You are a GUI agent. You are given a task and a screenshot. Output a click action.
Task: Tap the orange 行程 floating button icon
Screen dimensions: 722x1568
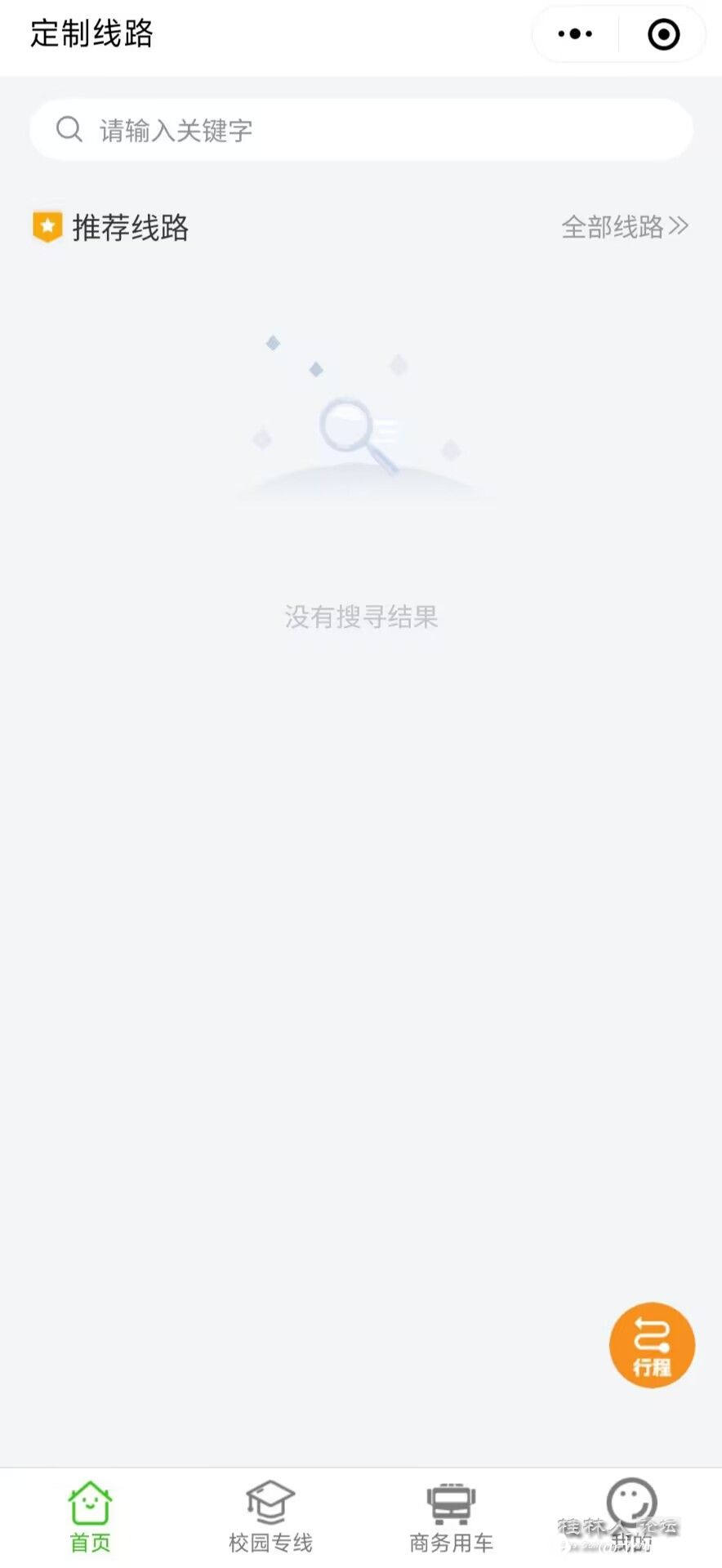click(652, 1343)
